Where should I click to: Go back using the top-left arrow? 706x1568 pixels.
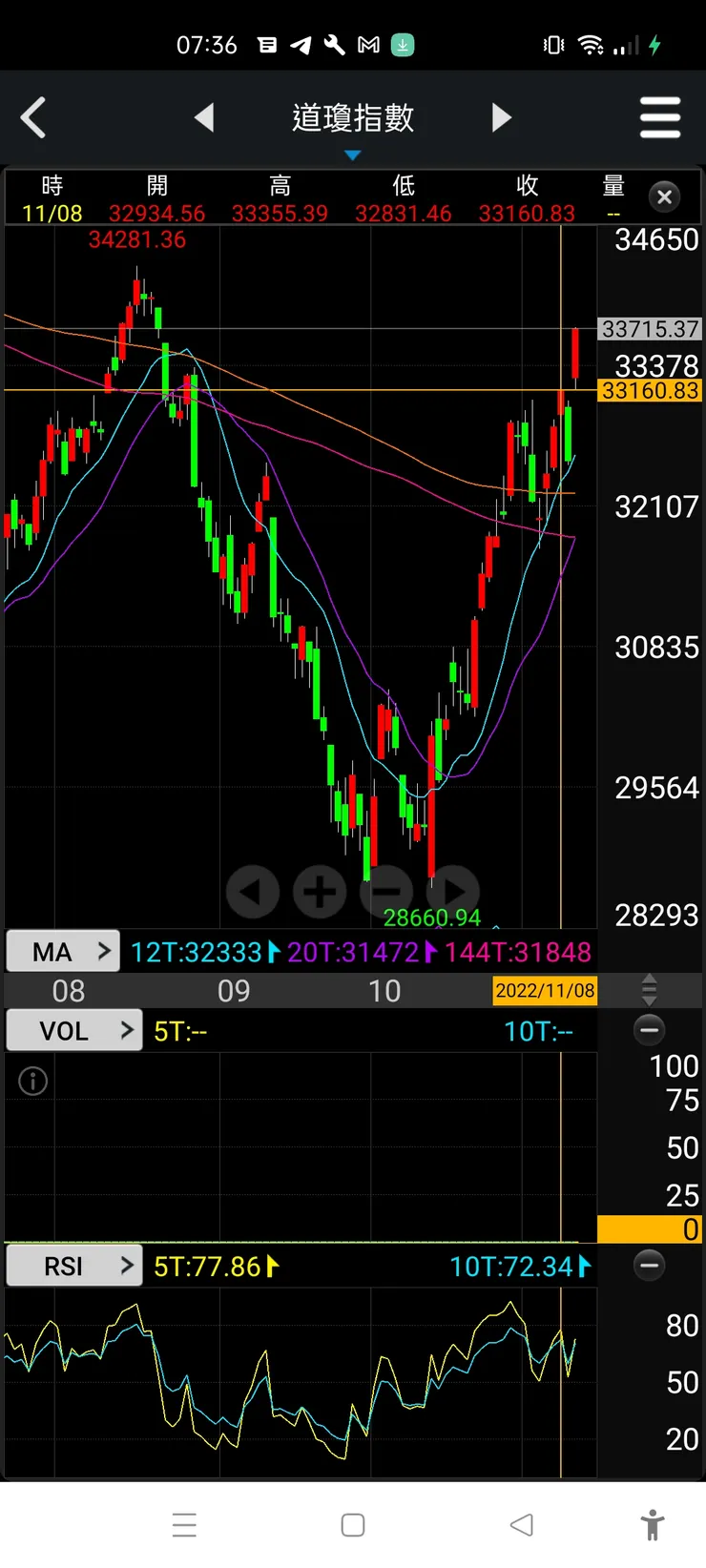tap(33, 118)
